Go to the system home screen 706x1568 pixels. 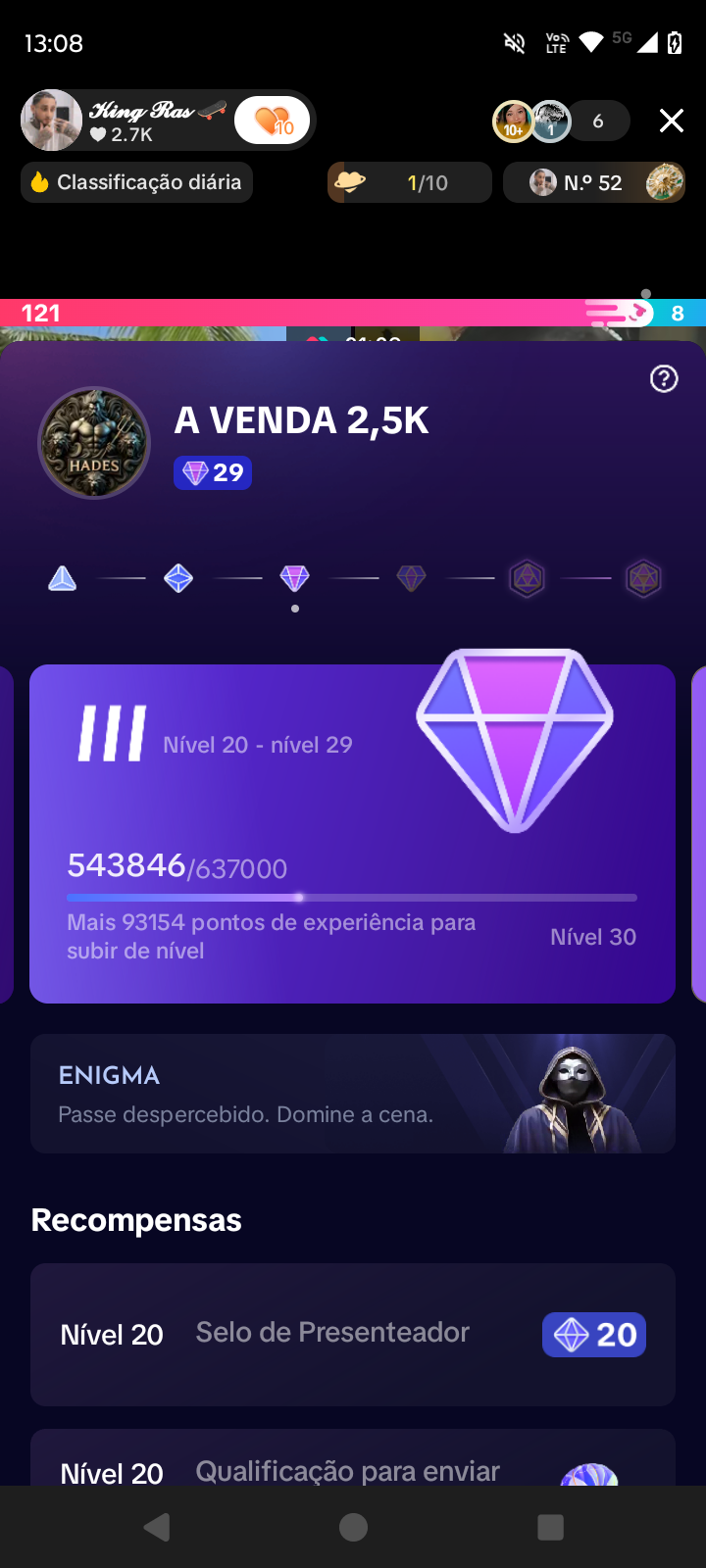click(353, 1527)
